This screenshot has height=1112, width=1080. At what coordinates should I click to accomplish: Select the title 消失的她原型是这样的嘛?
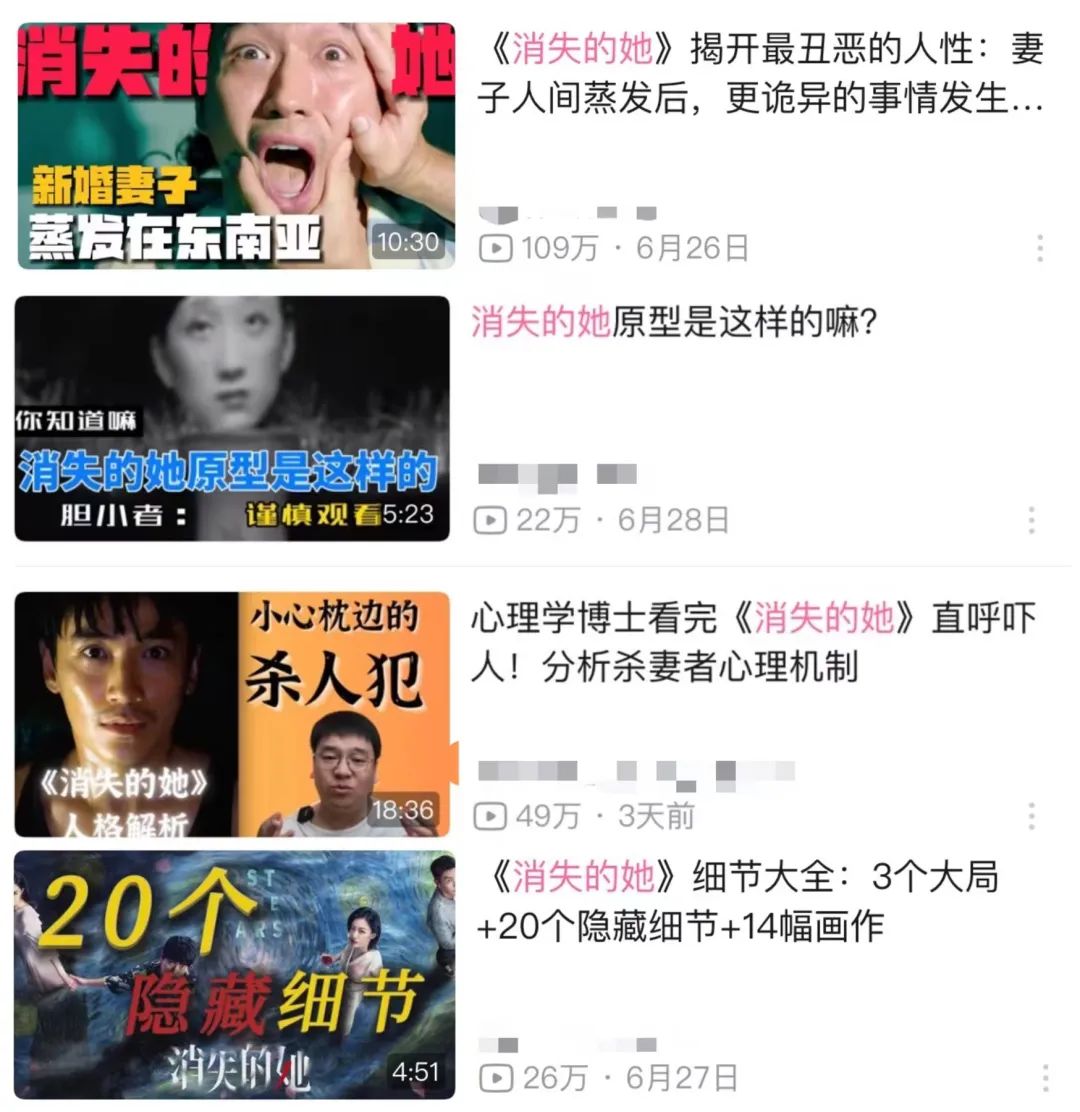[x=674, y=323]
